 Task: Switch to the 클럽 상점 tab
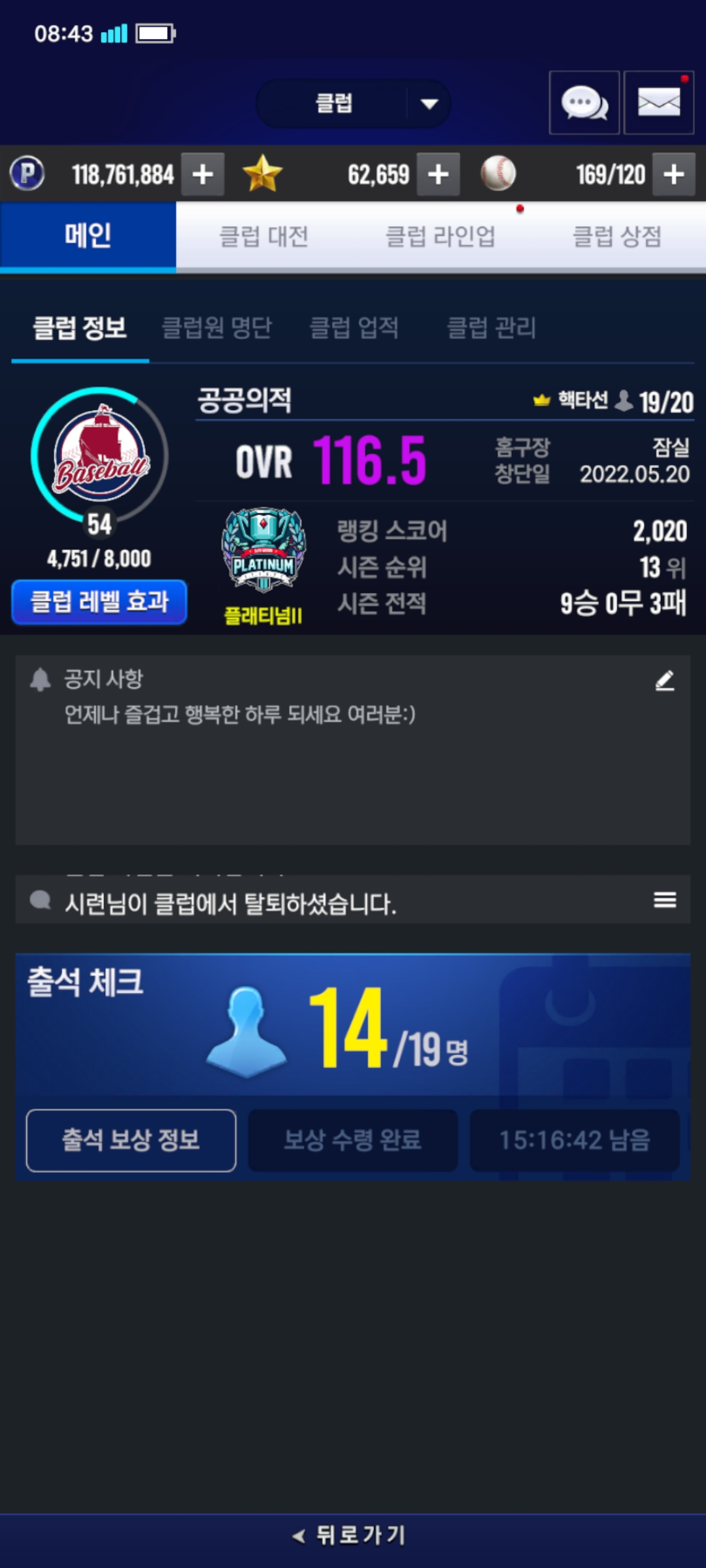(617, 237)
